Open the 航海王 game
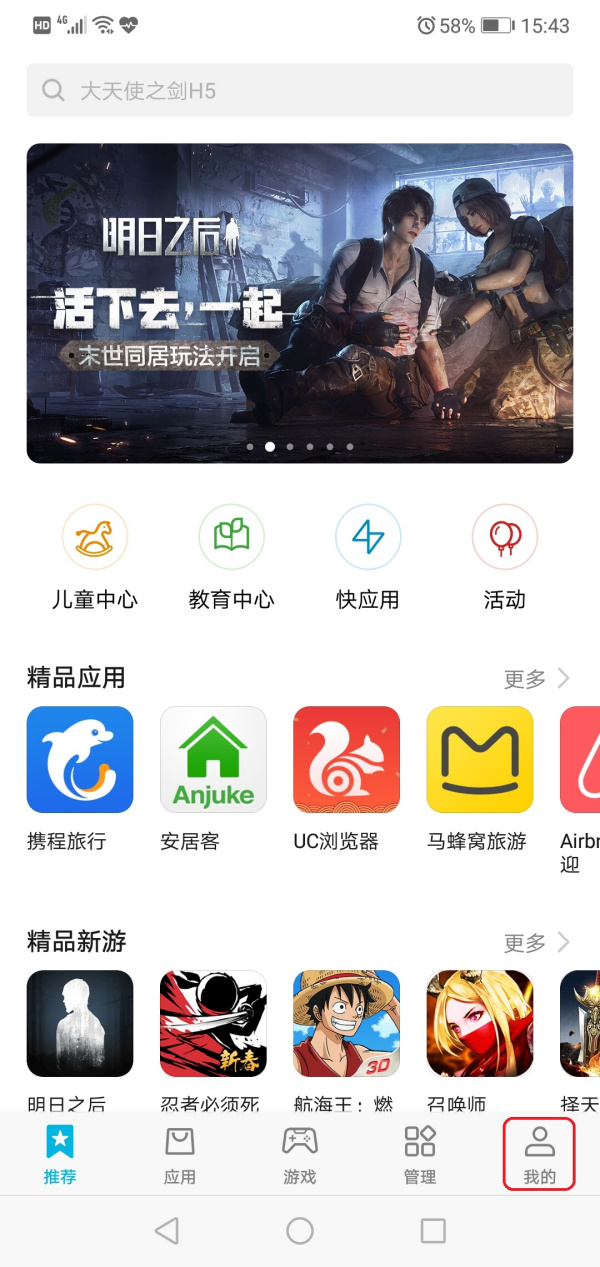Image resolution: width=600 pixels, height=1267 pixels. (x=346, y=1023)
